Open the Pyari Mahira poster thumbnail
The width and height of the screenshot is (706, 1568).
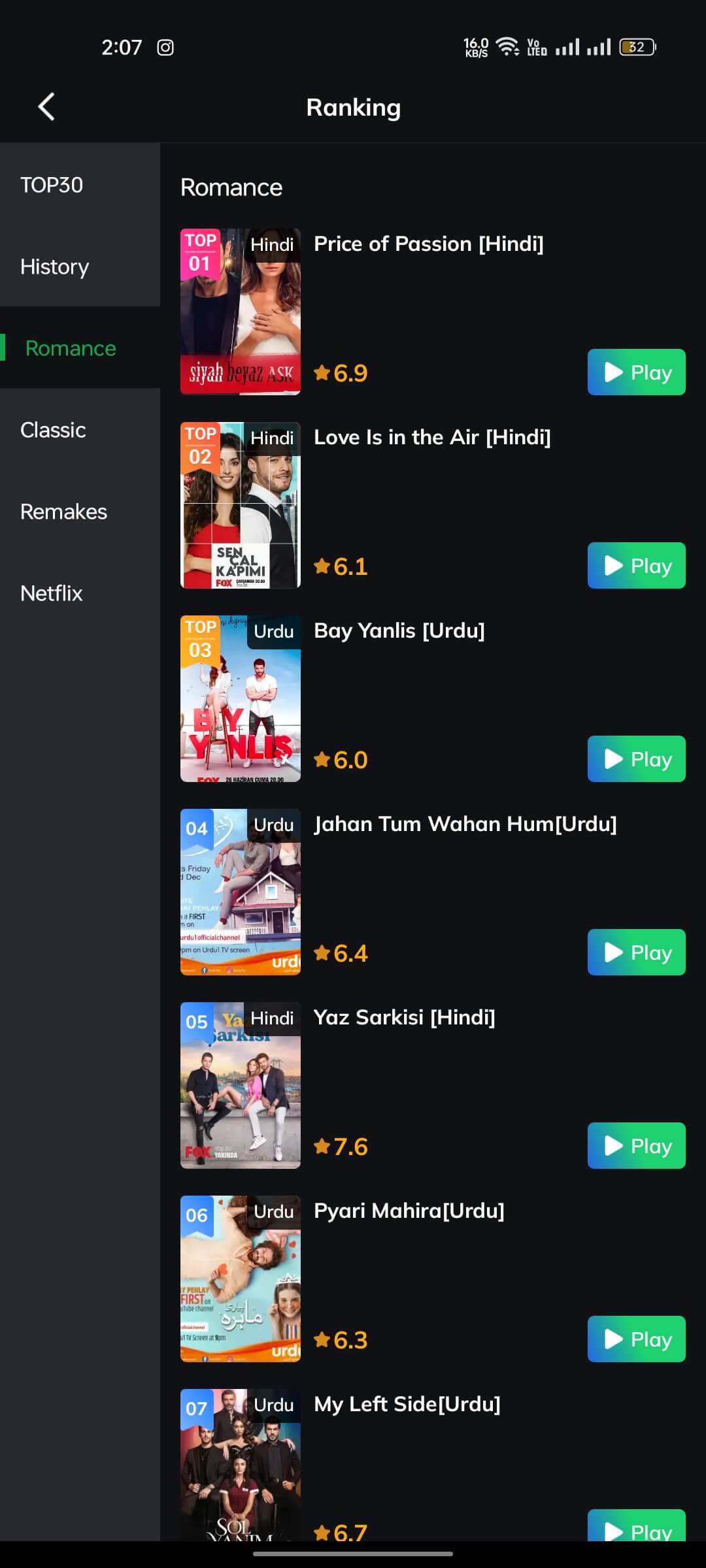pos(240,1282)
